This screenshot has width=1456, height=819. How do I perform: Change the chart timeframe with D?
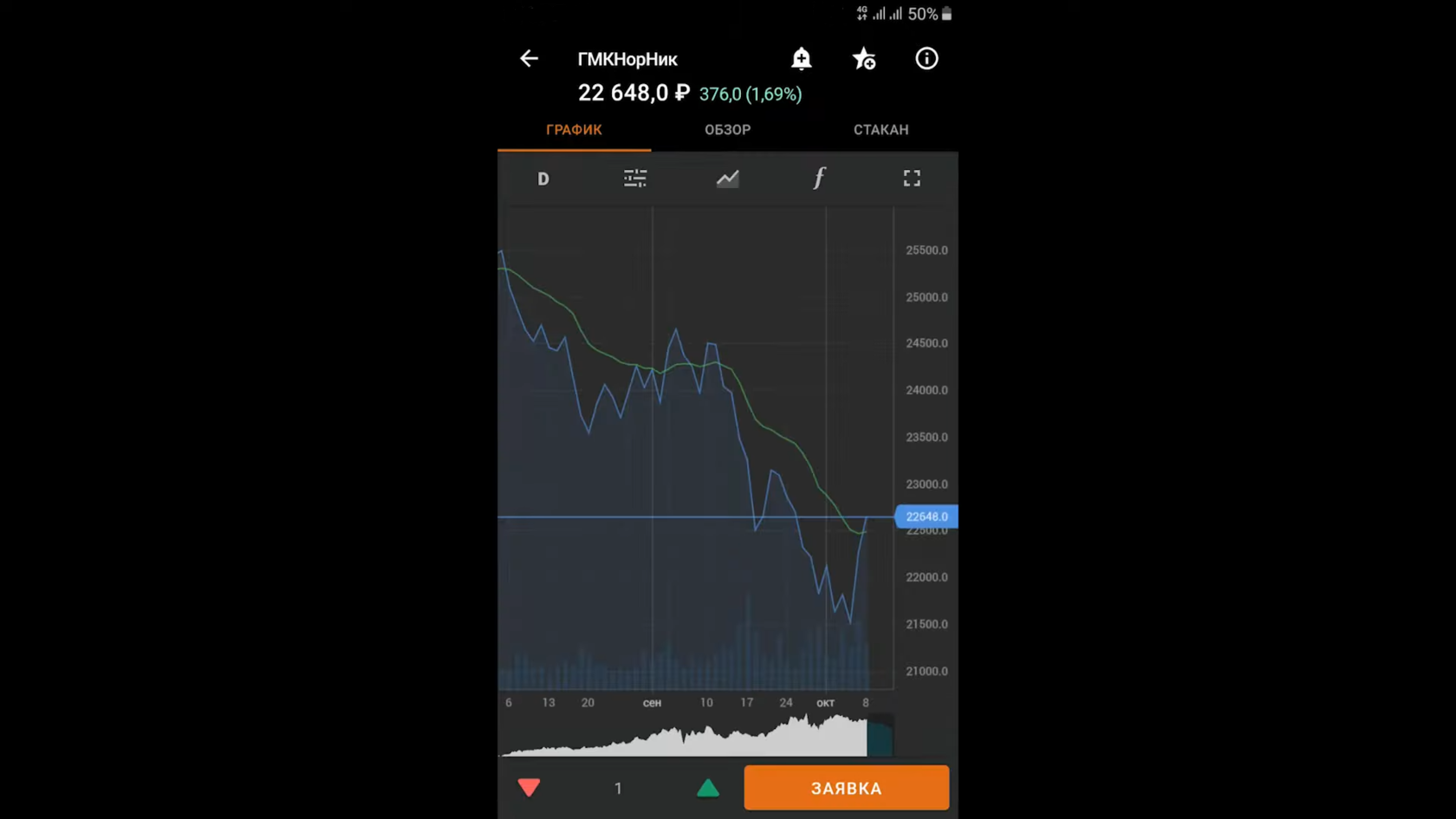(543, 179)
